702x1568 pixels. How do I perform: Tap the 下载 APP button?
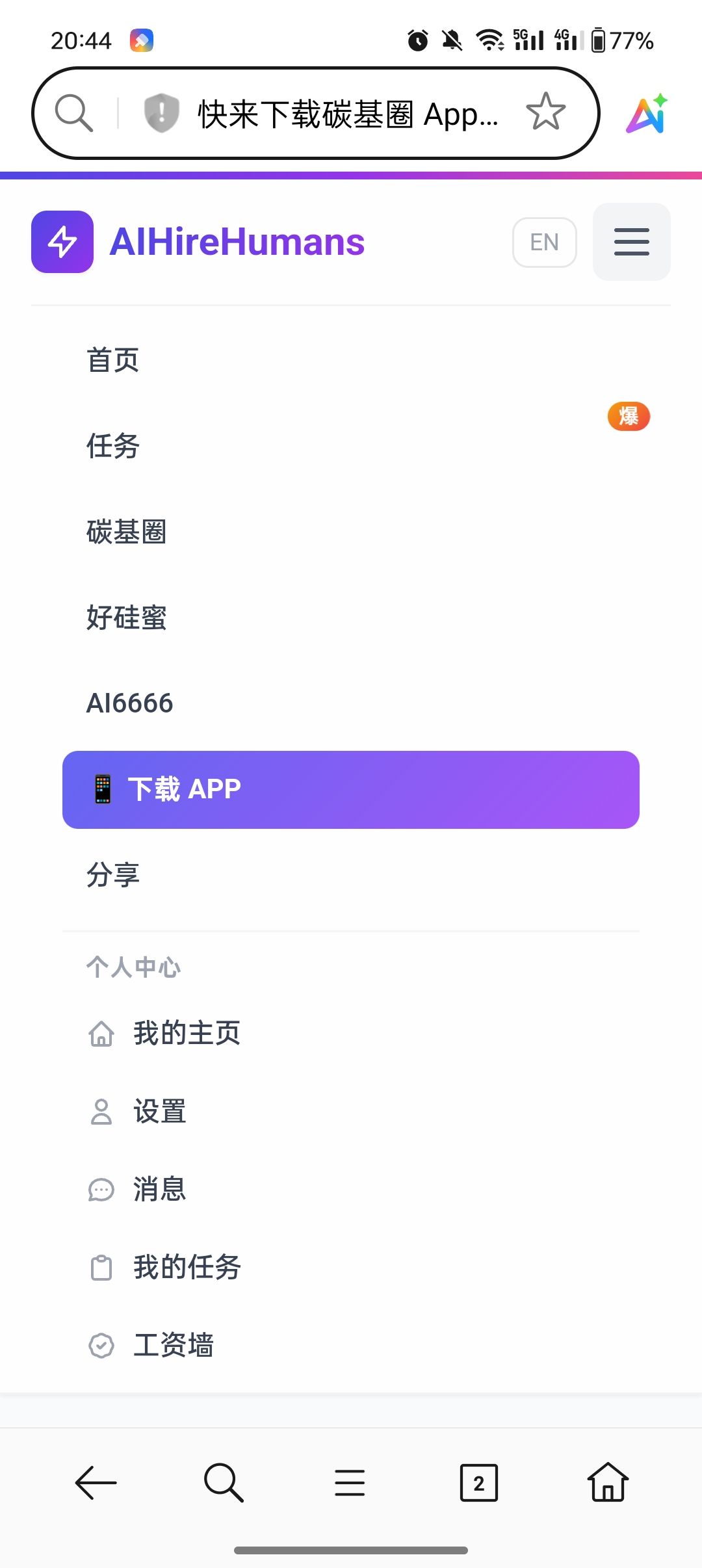click(x=350, y=789)
